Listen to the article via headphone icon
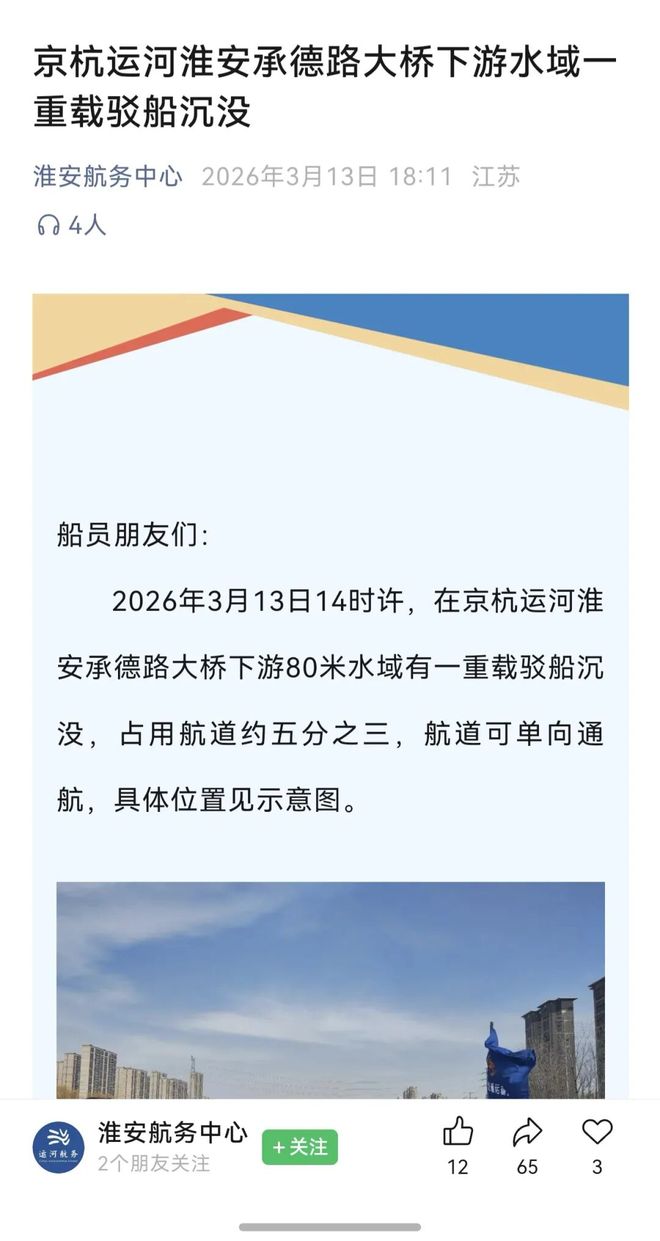This screenshot has width=660, height=1241. click(48, 226)
